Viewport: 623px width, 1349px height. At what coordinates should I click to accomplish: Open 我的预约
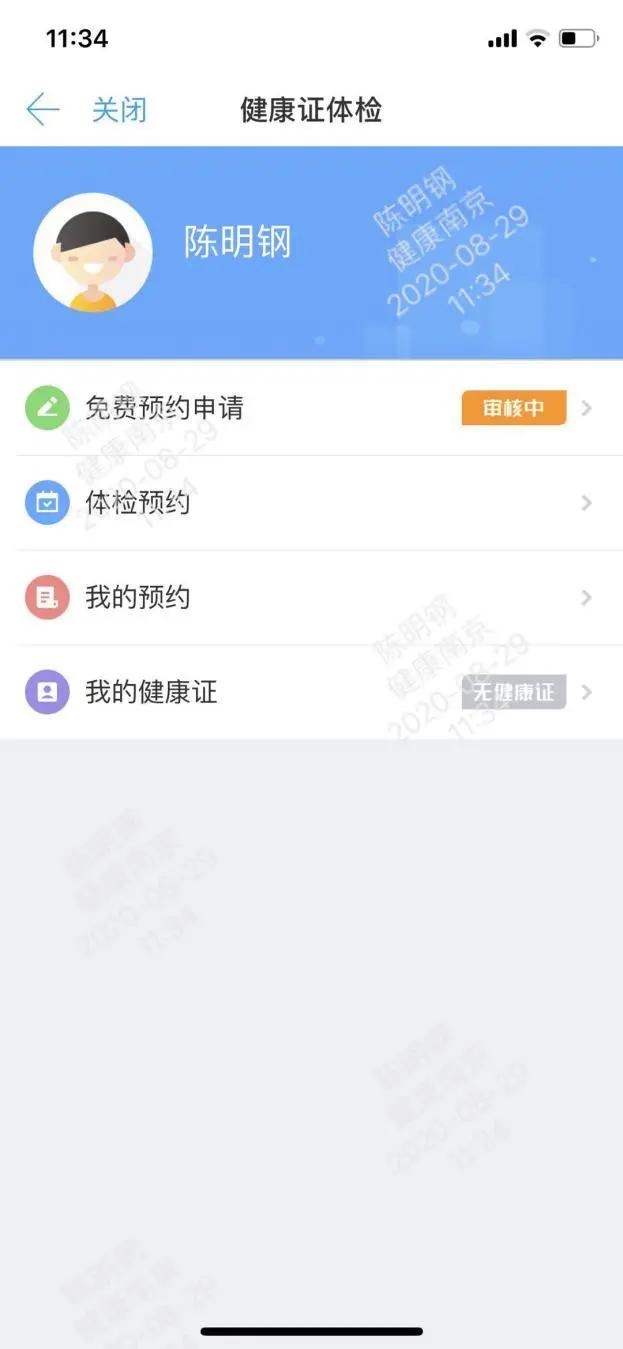coord(311,598)
